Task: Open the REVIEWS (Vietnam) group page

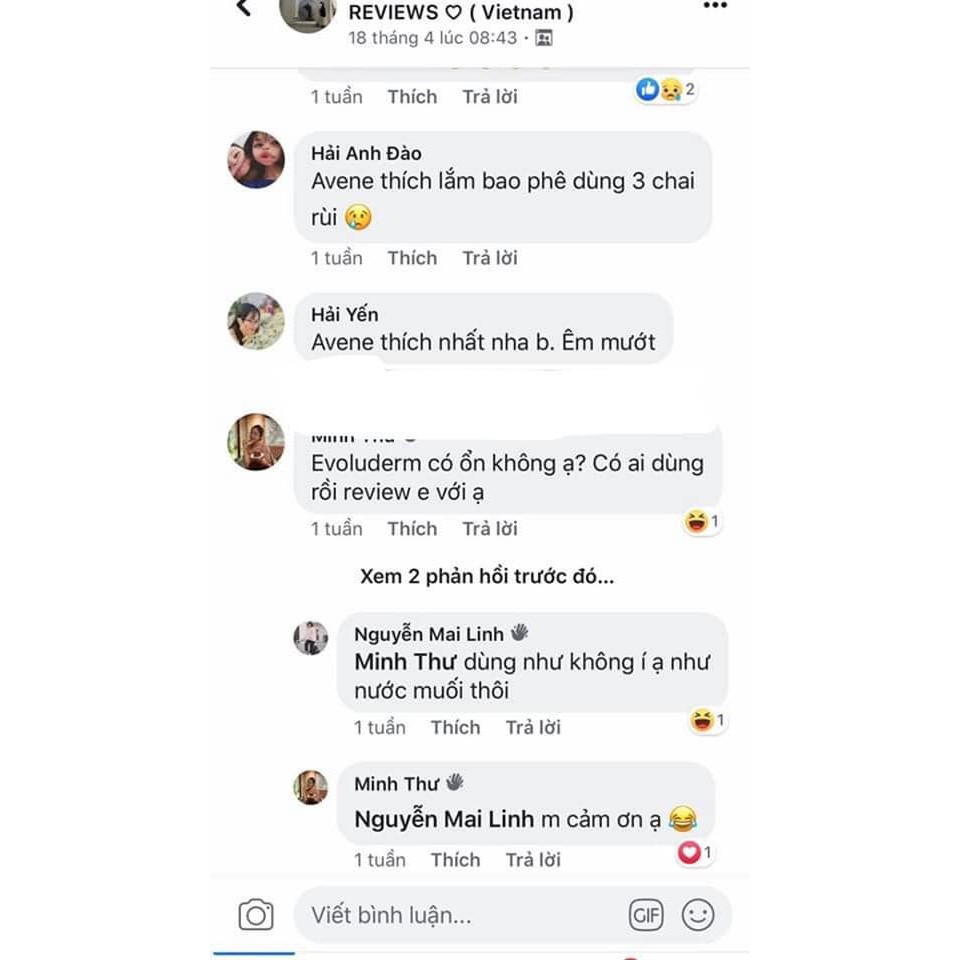Action: (460, 13)
